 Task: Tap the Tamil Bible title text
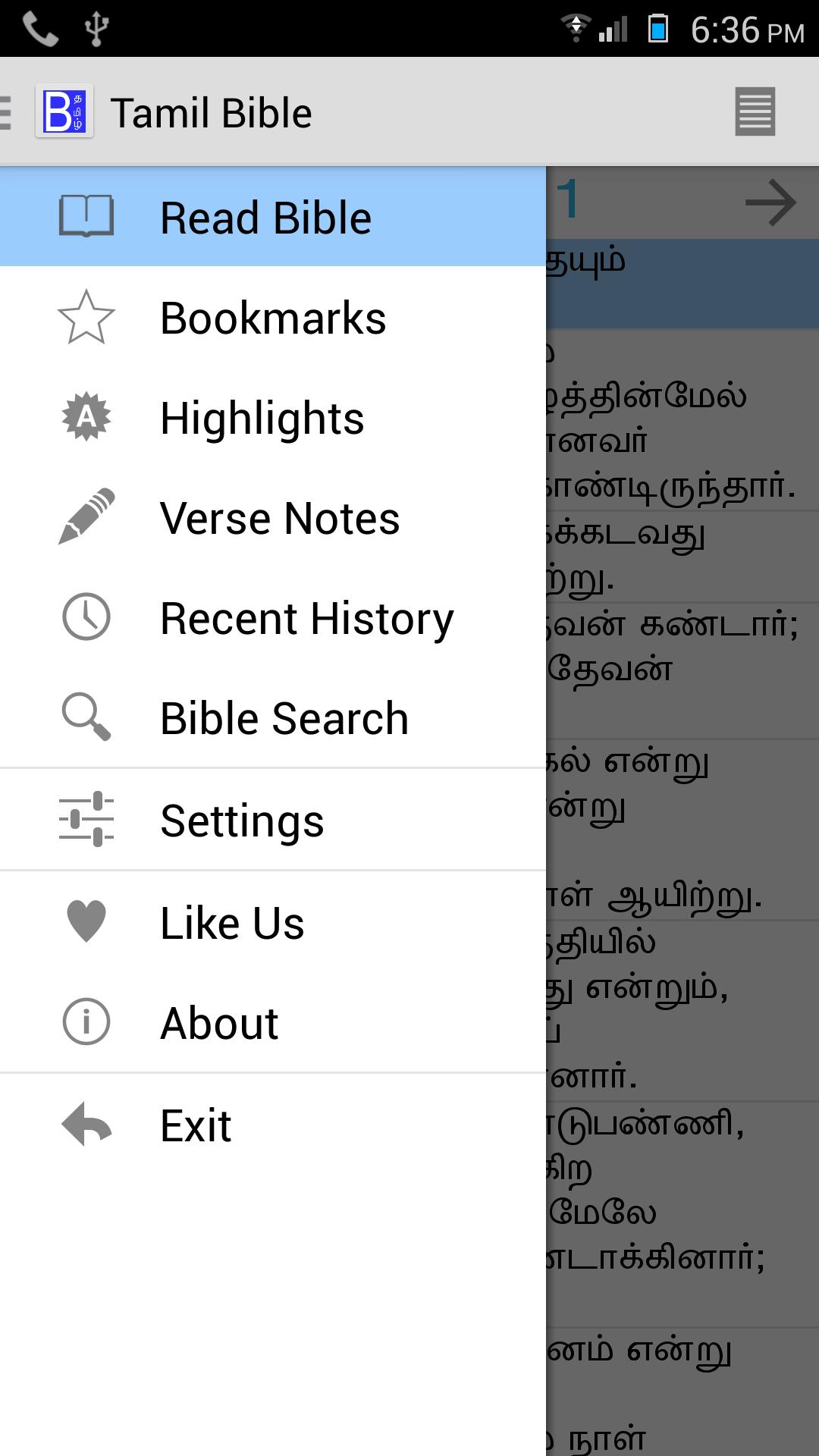[x=212, y=111]
